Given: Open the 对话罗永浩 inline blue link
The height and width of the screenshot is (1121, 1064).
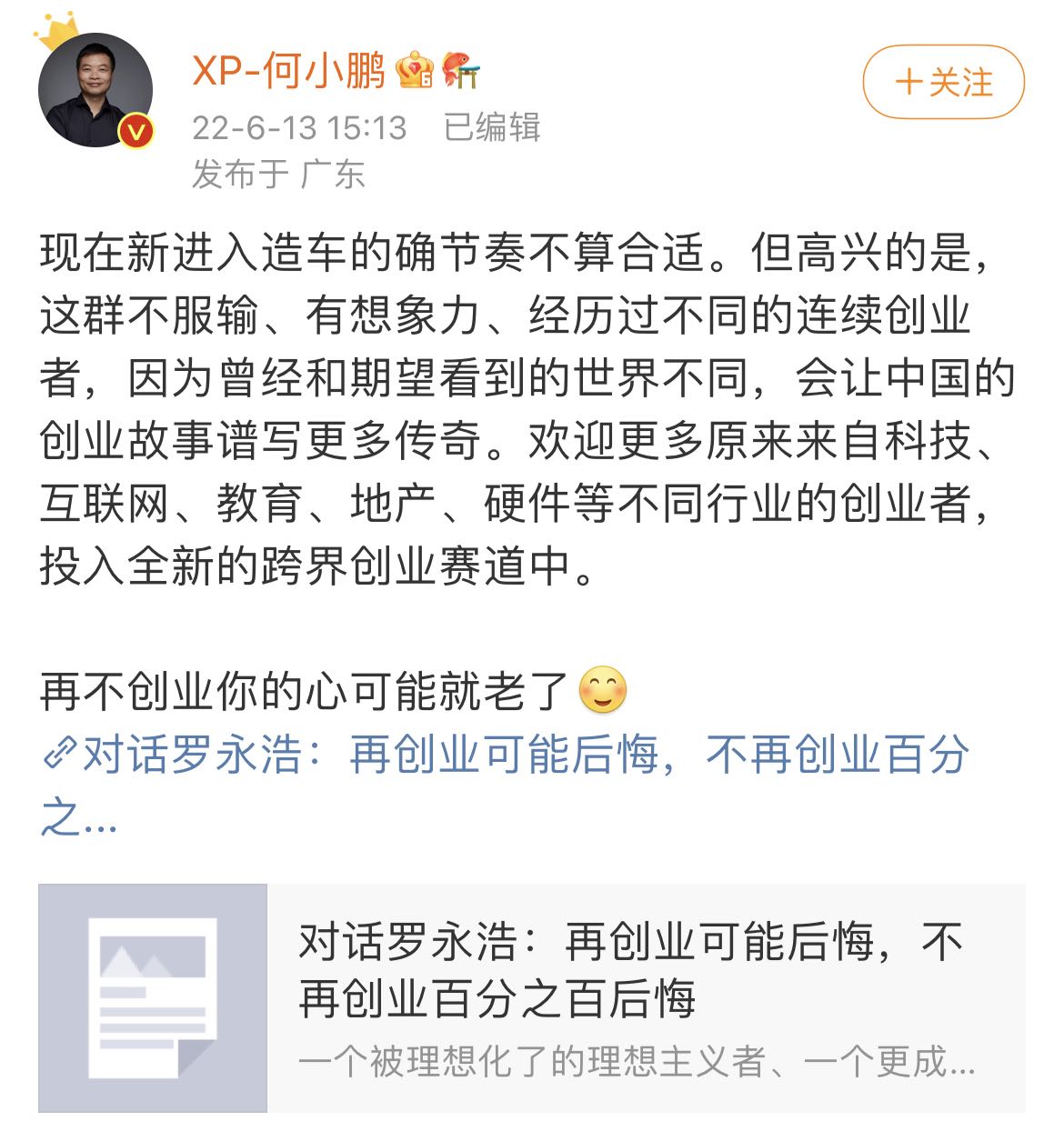Looking at the screenshot, I should tap(505, 756).
